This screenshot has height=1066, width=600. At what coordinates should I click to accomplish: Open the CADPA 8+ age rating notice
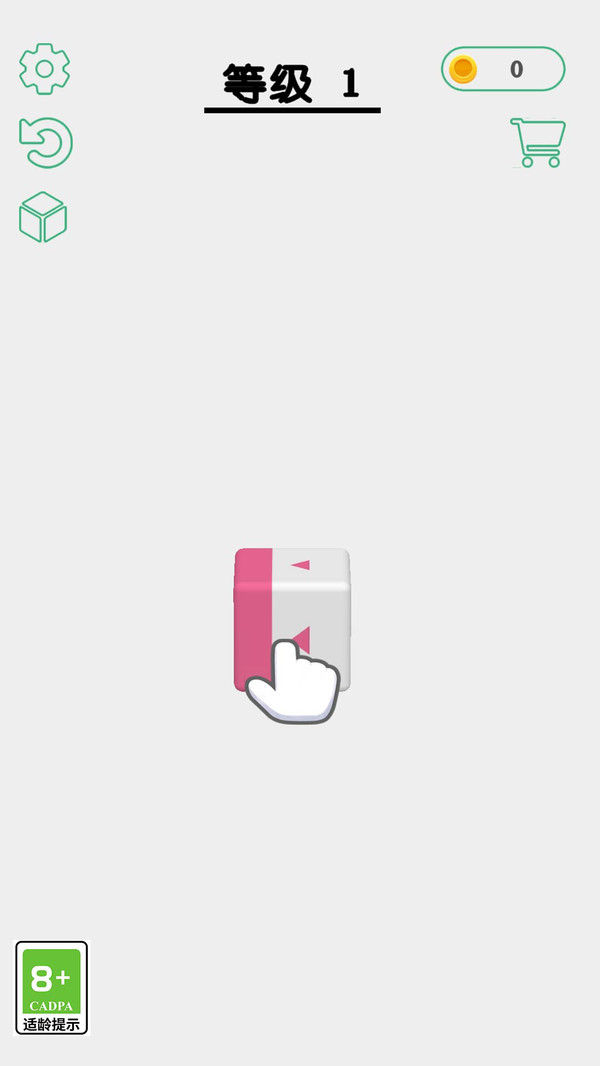coord(52,988)
